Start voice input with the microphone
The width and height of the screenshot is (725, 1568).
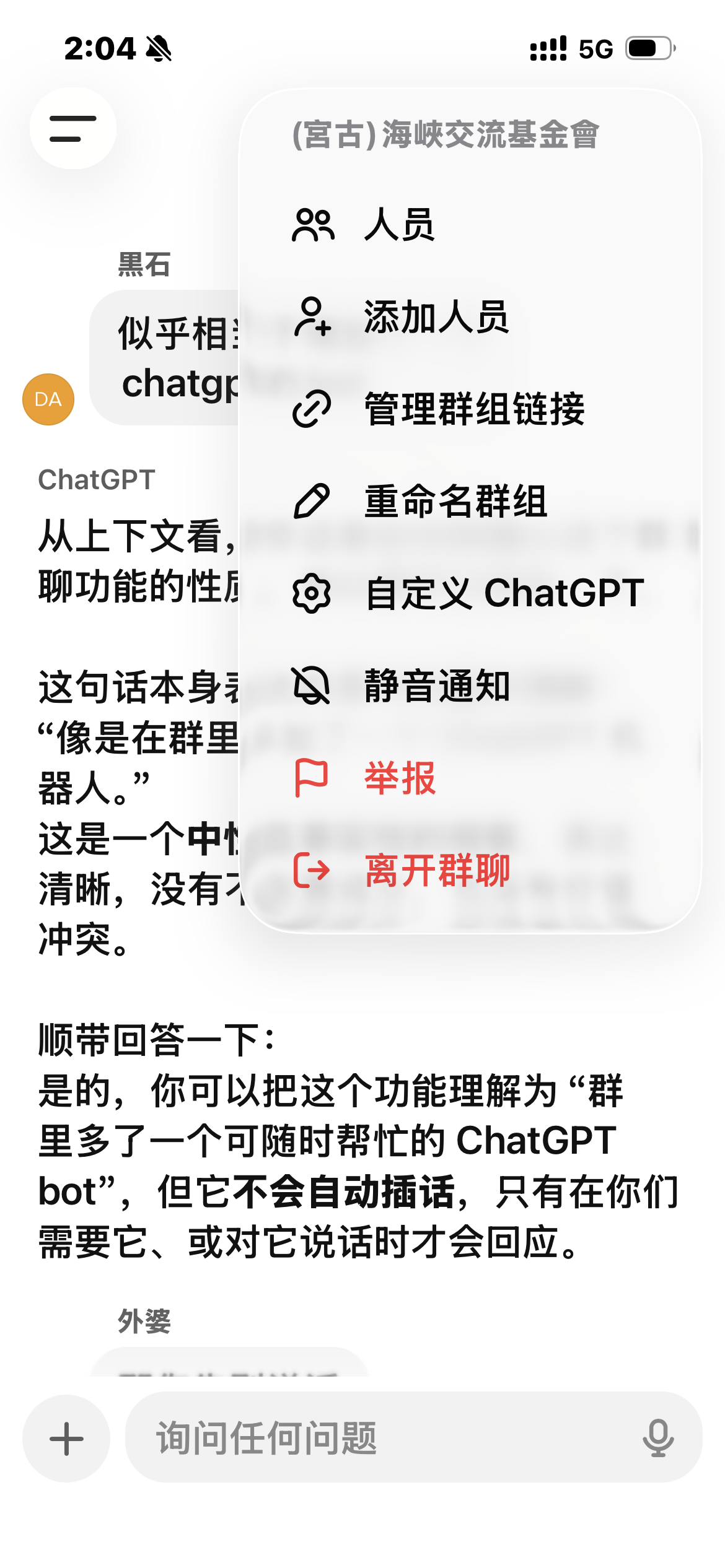tap(658, 1438)
